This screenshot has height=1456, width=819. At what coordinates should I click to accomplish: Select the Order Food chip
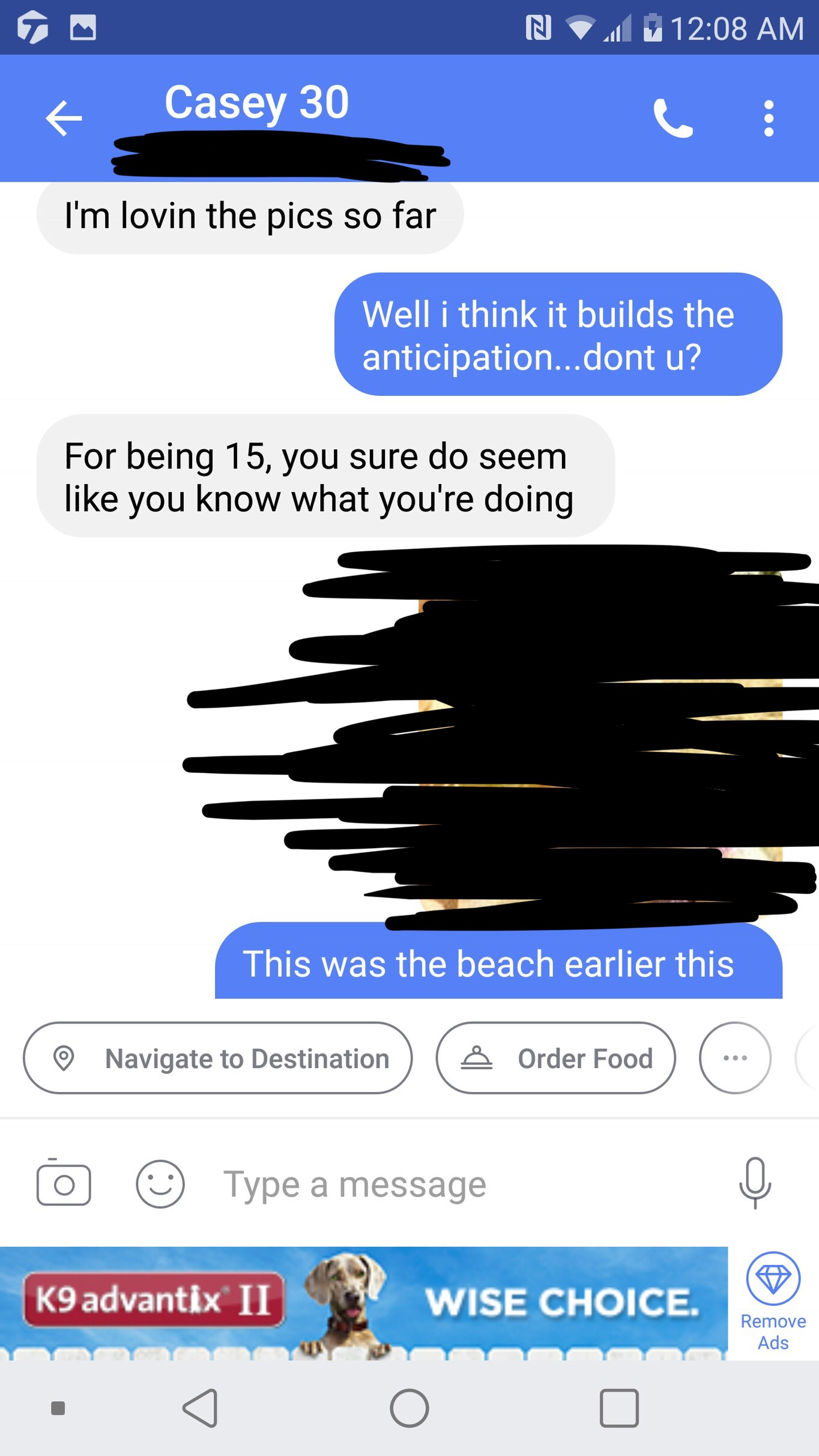[x=556, y=1058]
